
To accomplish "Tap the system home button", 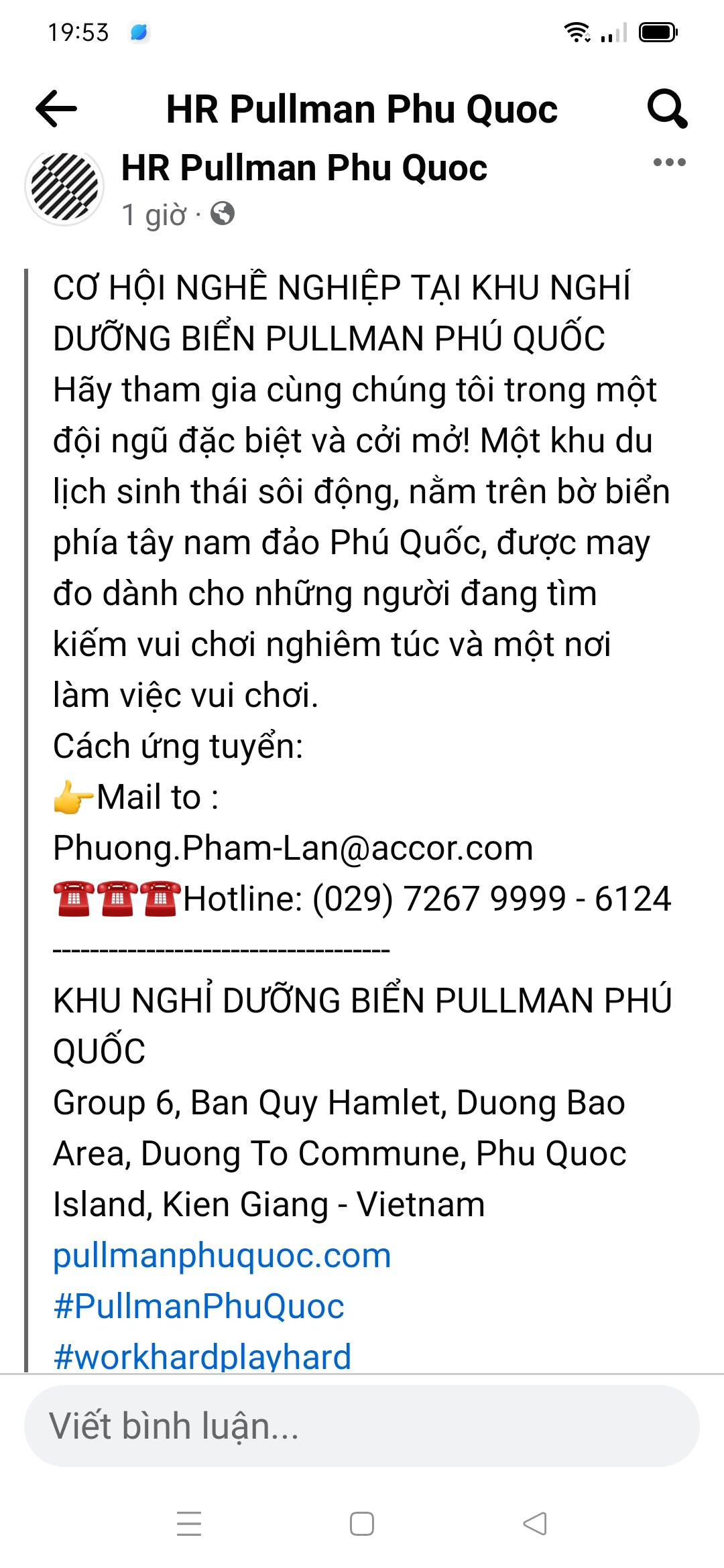I will 362,1524.
